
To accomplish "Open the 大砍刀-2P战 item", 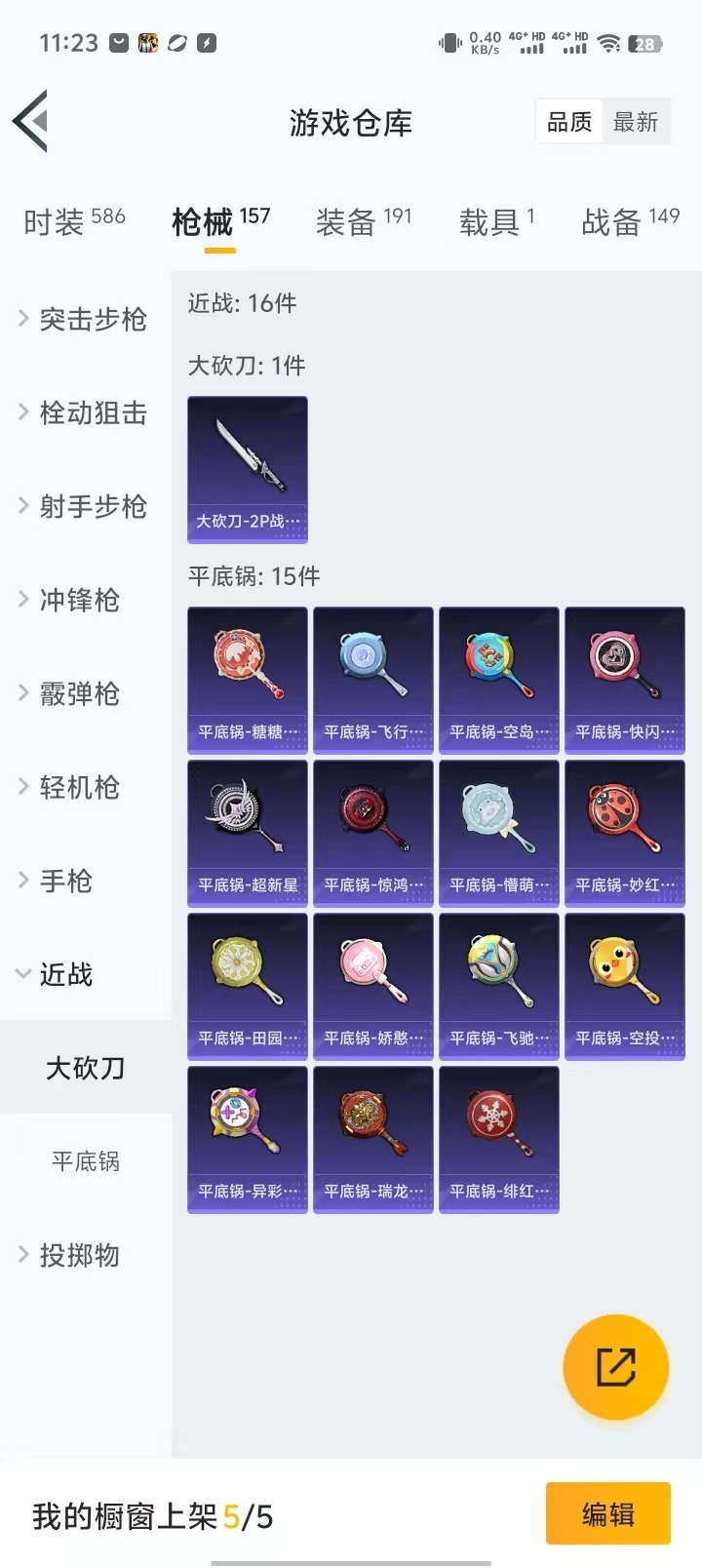I will [x=248, y=469].
